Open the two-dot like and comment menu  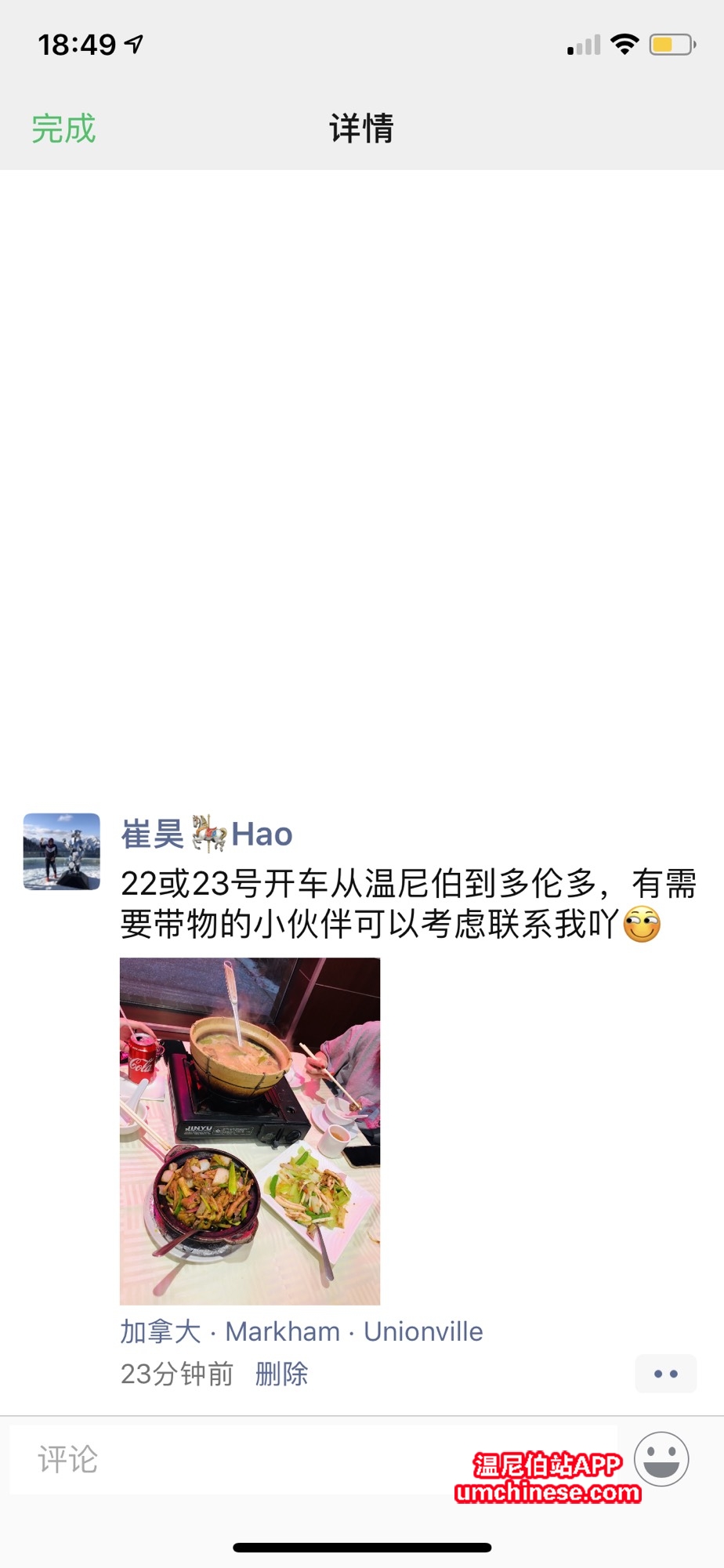click(665, 1374)
